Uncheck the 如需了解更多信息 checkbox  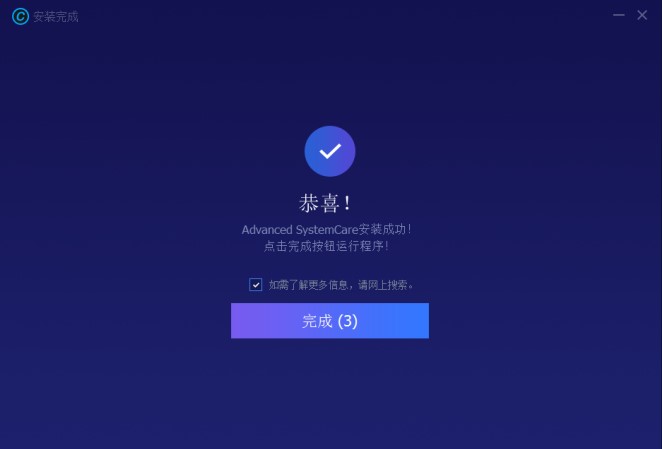coord(256,285)
